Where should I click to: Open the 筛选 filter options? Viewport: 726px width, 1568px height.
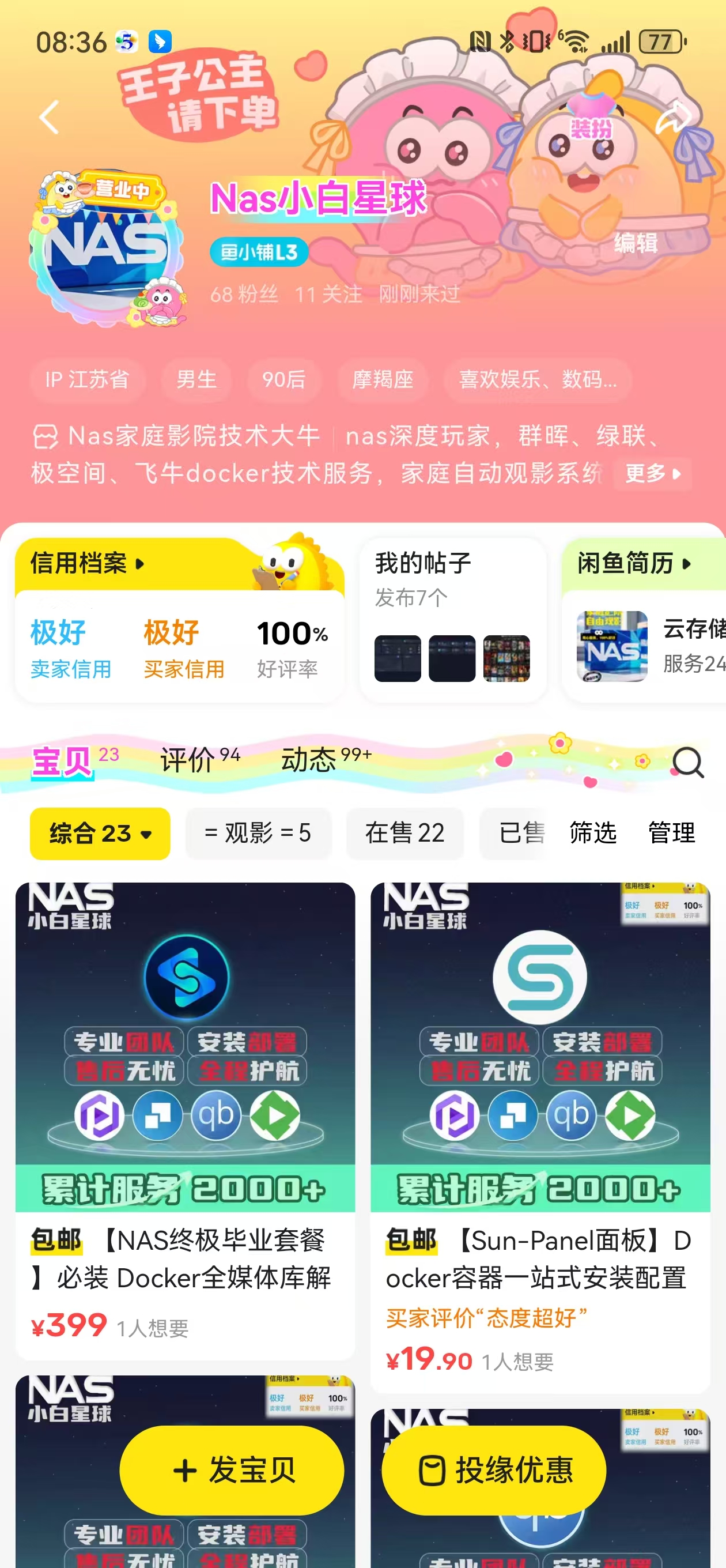[593, 834]
